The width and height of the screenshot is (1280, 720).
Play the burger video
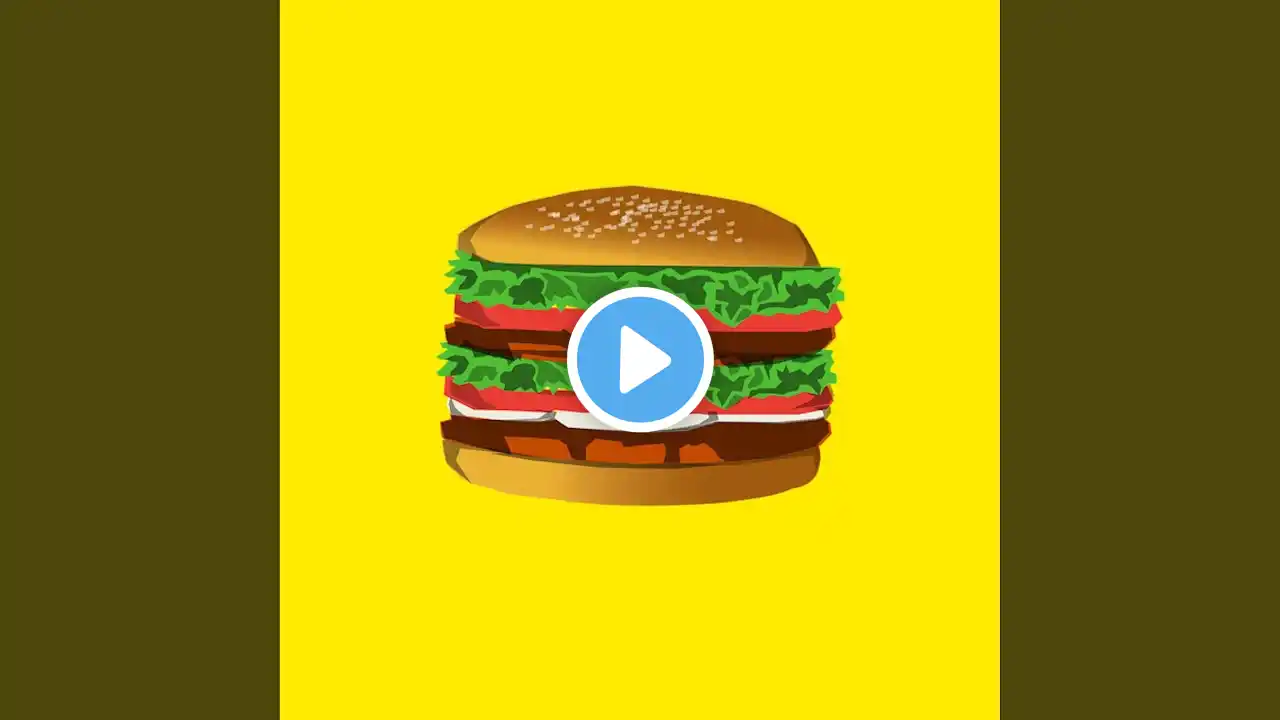[640, 360]
